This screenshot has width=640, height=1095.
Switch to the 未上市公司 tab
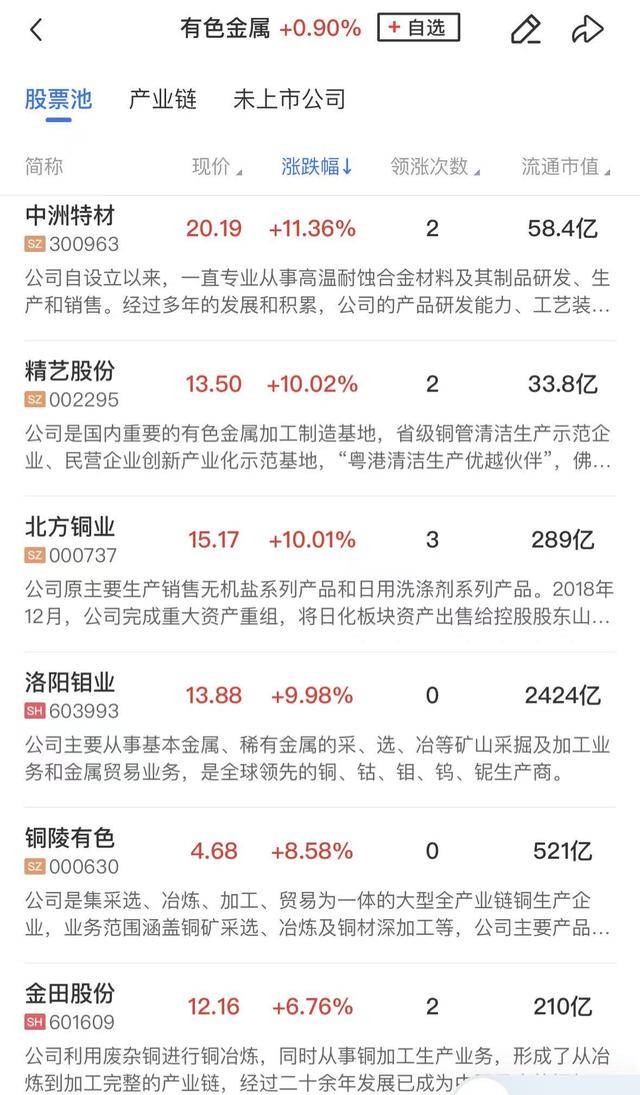tap(289, 99)
